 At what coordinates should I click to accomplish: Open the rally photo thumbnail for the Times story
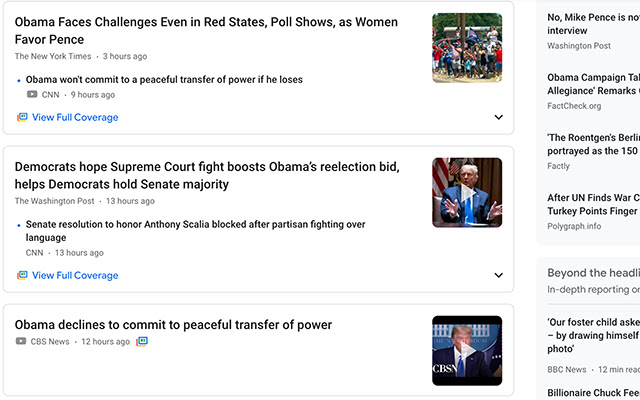pyautogui.click(x=467, y=47)
